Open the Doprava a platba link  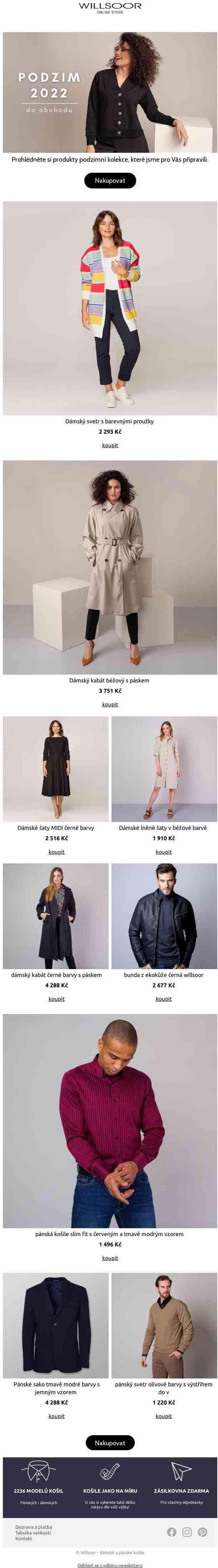click(x=34, y=1527)
